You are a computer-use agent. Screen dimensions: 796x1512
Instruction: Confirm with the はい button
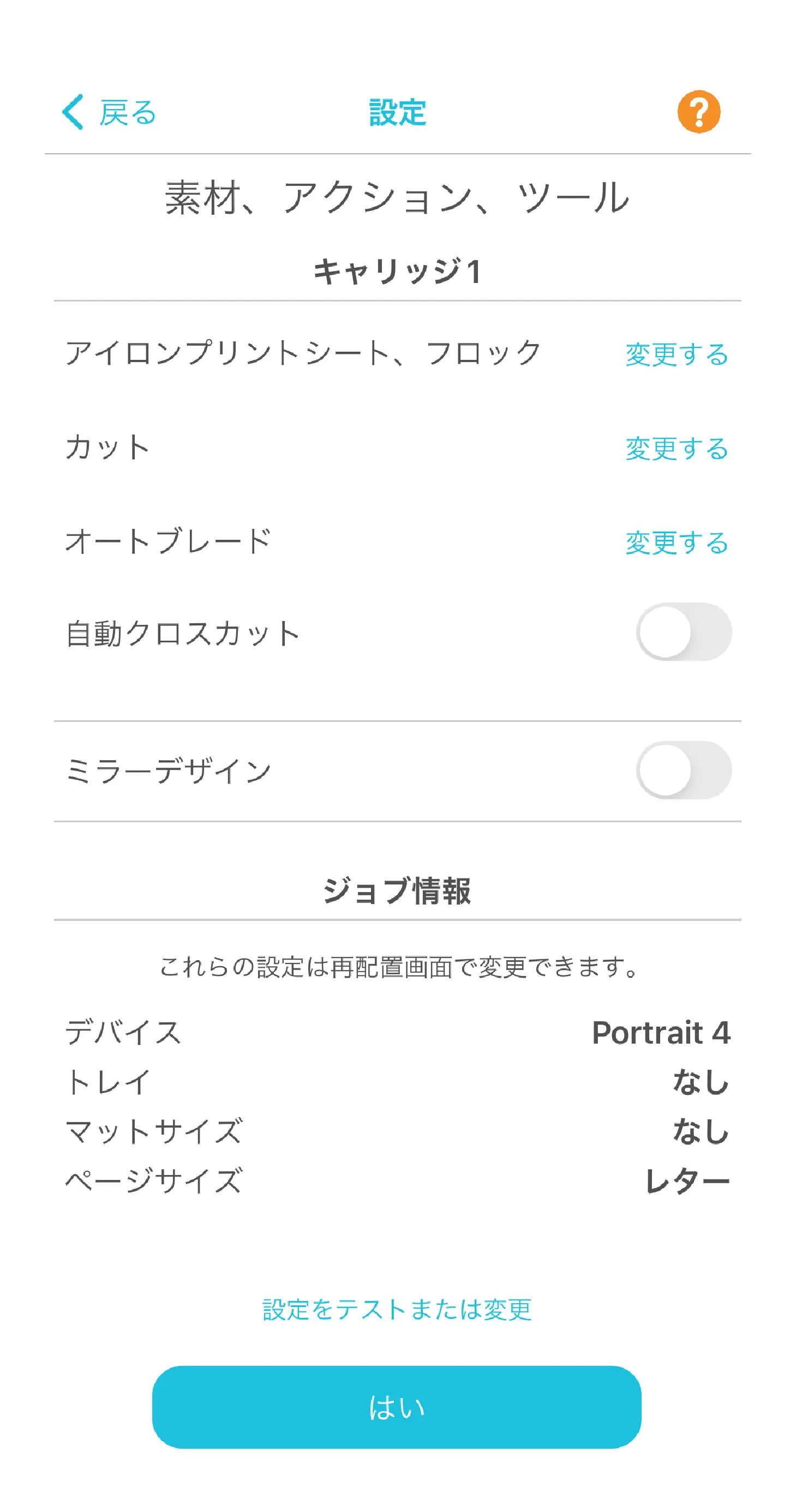(397, 1407)
